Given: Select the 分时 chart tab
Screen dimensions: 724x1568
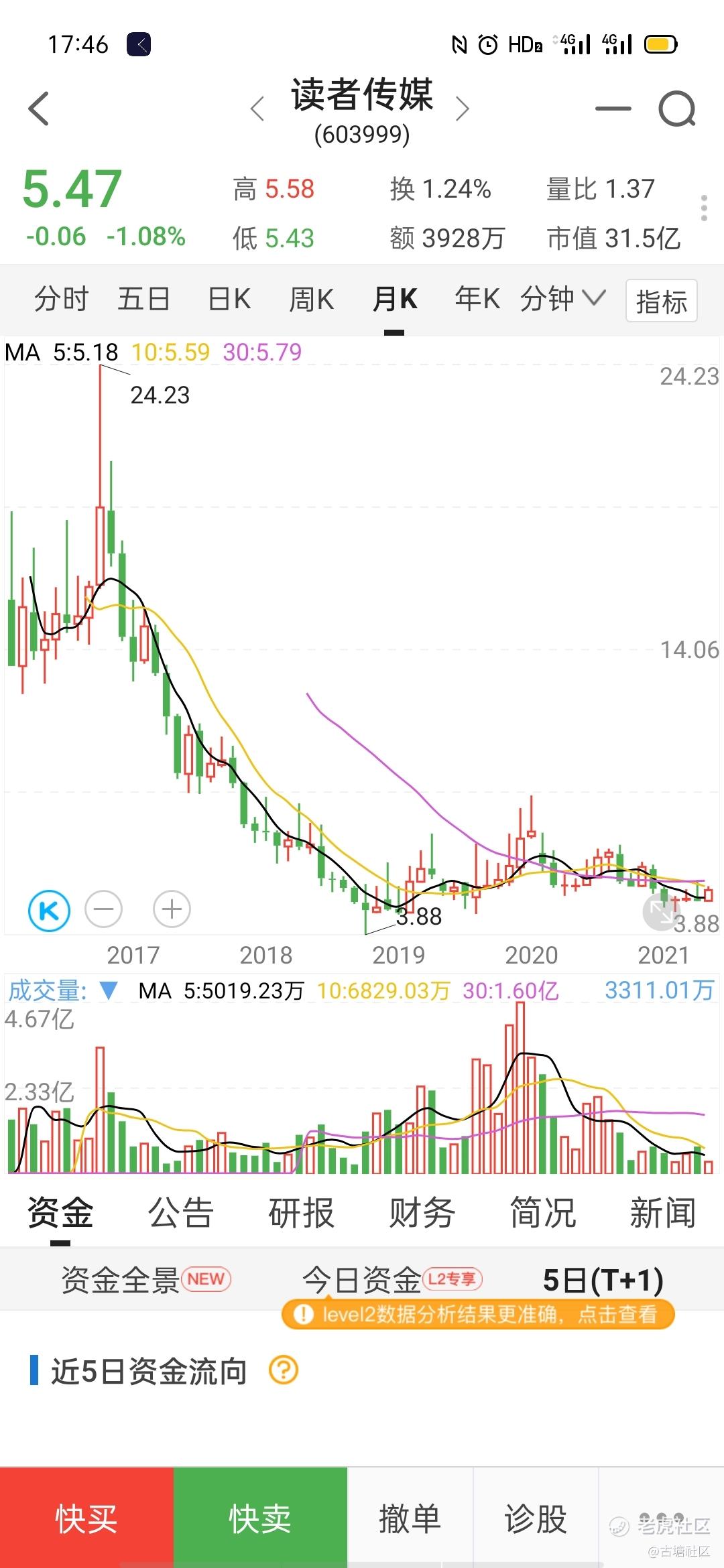Looking at the screenshot, I should (61, 299).
